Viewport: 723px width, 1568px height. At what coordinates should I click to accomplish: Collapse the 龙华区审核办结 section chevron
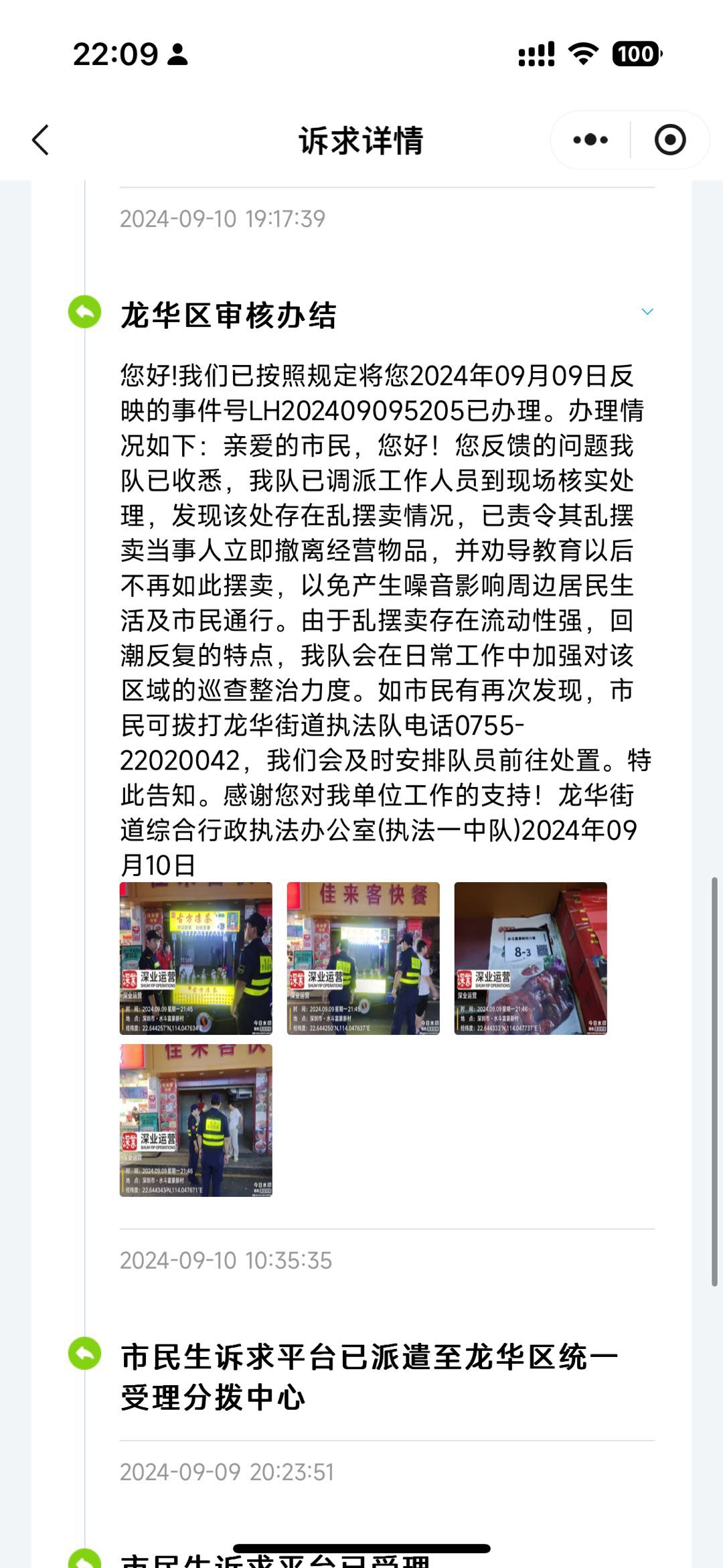pos(647,312)
